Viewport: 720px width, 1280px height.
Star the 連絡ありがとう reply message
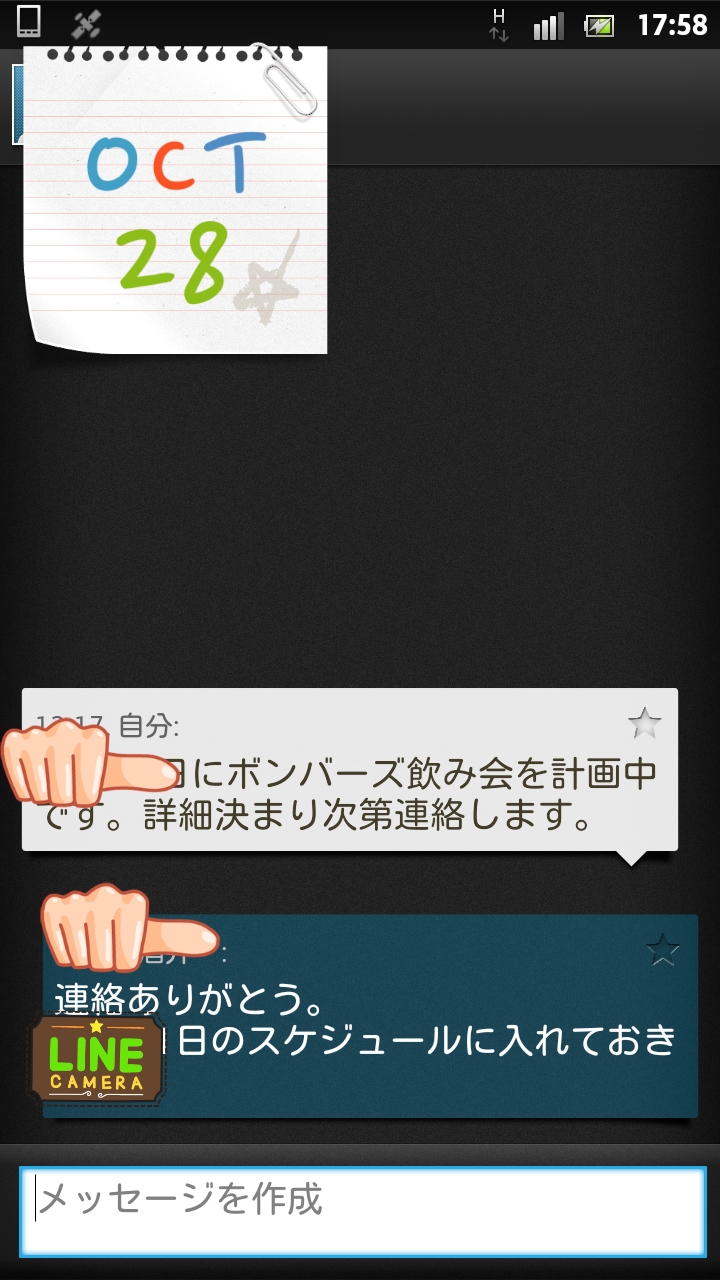point(663,950)
